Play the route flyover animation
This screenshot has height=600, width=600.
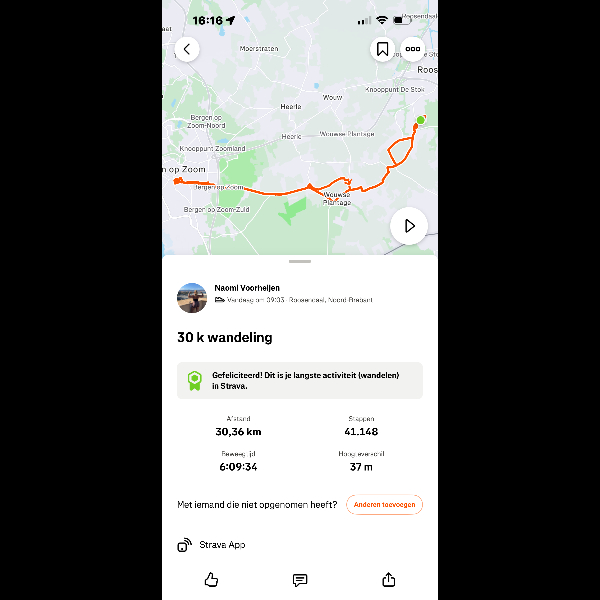pyautogui.click(x=409, y=226)
